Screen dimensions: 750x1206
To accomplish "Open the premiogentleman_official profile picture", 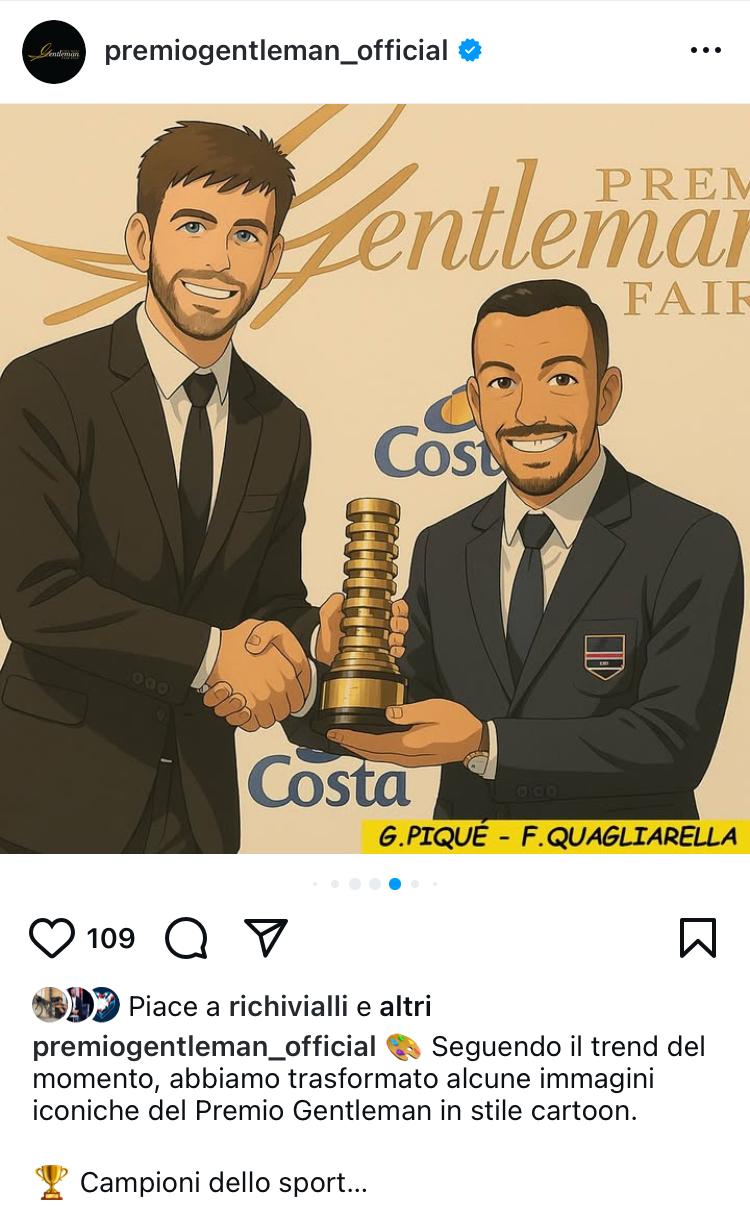I will 54,51.
